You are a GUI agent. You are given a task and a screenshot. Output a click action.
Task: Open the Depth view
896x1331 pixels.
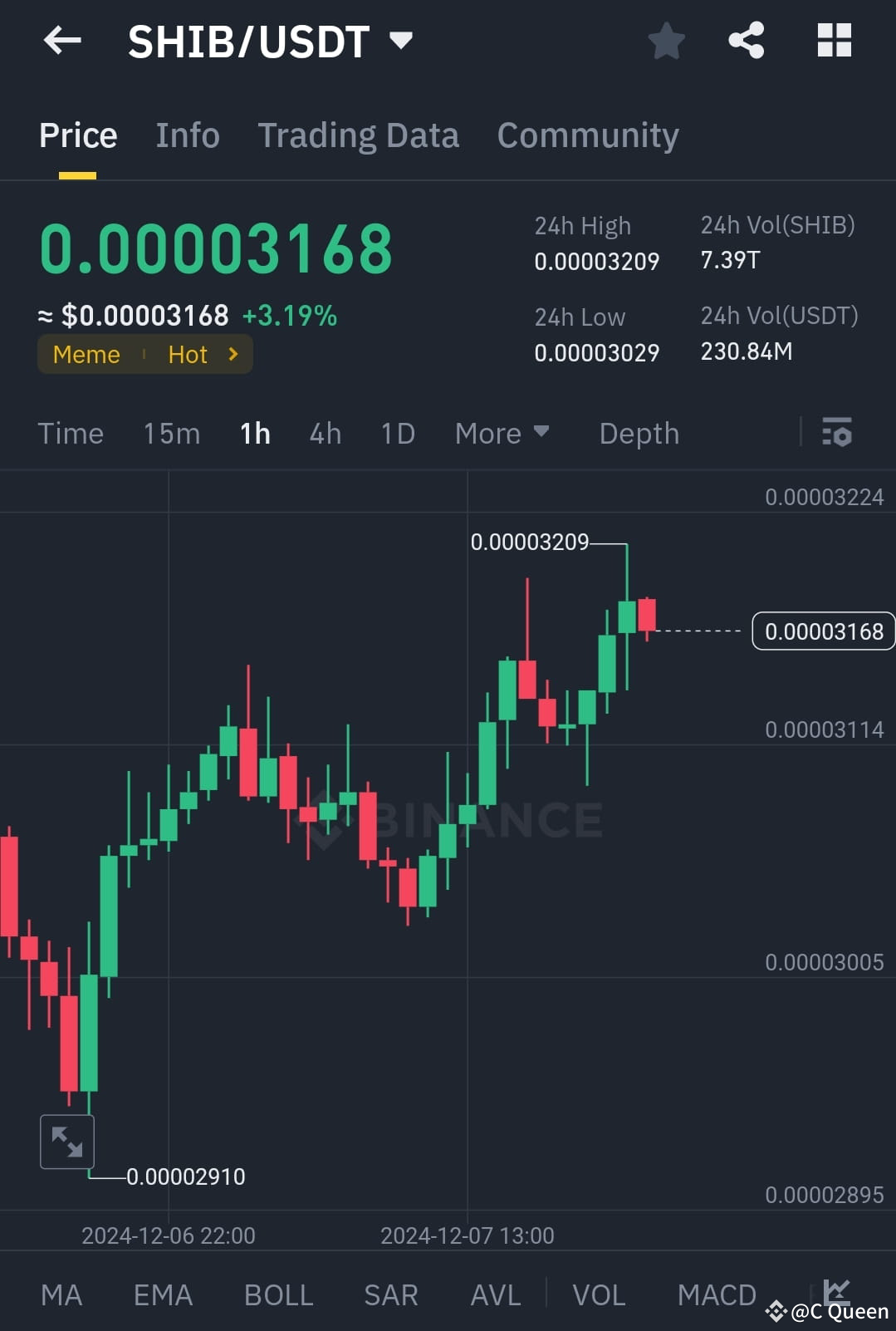pyautogui.click(x=639, y=433)
